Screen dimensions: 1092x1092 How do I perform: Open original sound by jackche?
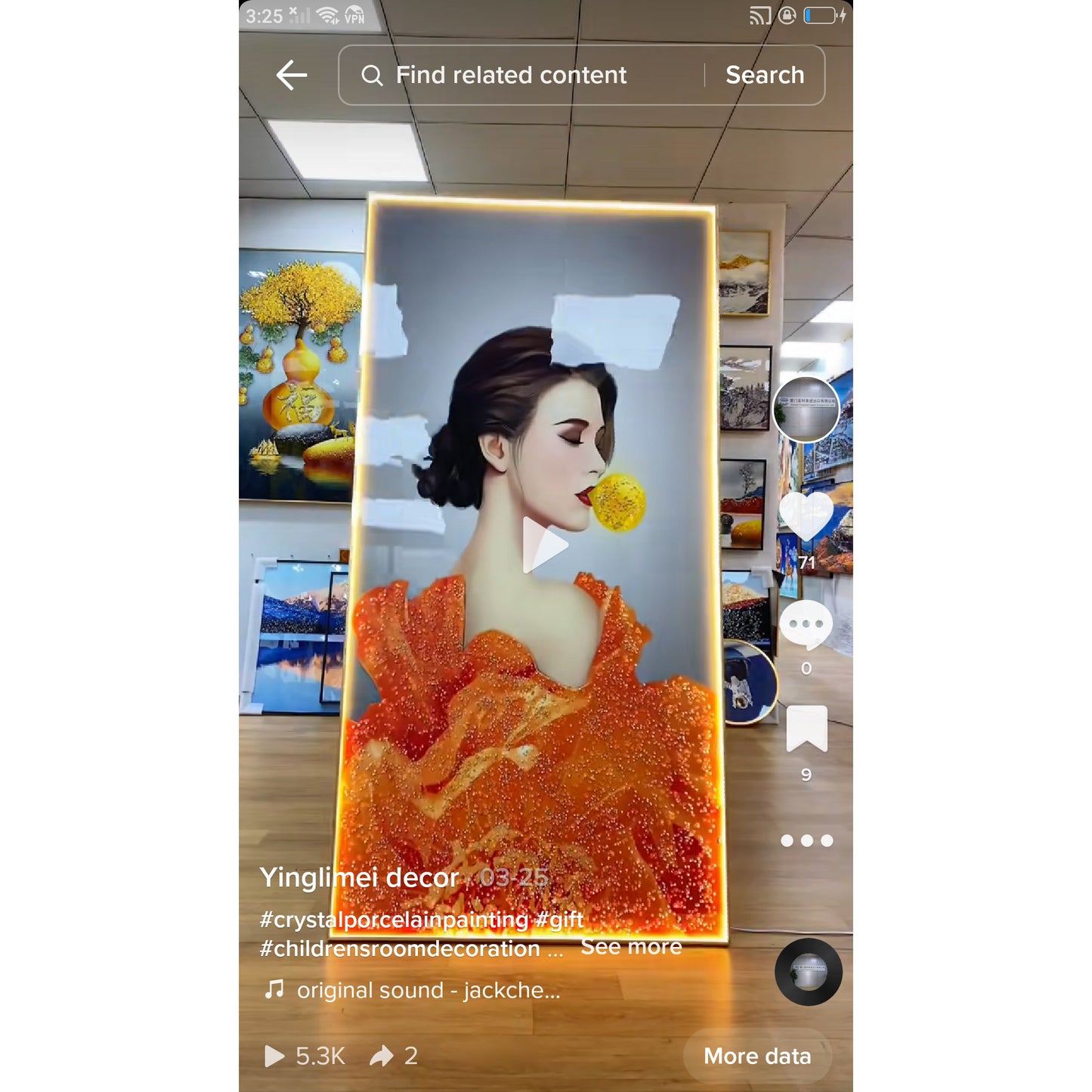point(428,990)
